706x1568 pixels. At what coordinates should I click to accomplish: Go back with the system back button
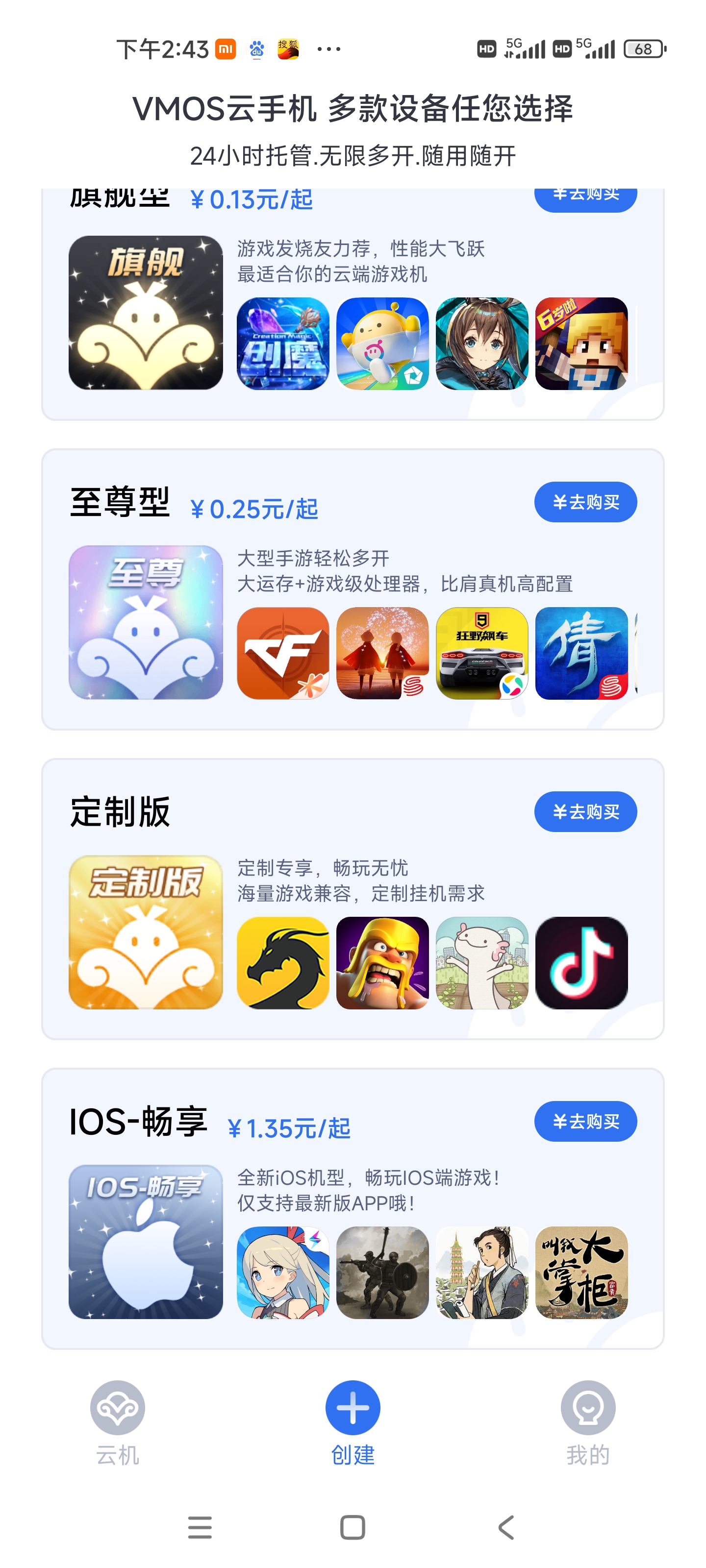point(506,1527)
